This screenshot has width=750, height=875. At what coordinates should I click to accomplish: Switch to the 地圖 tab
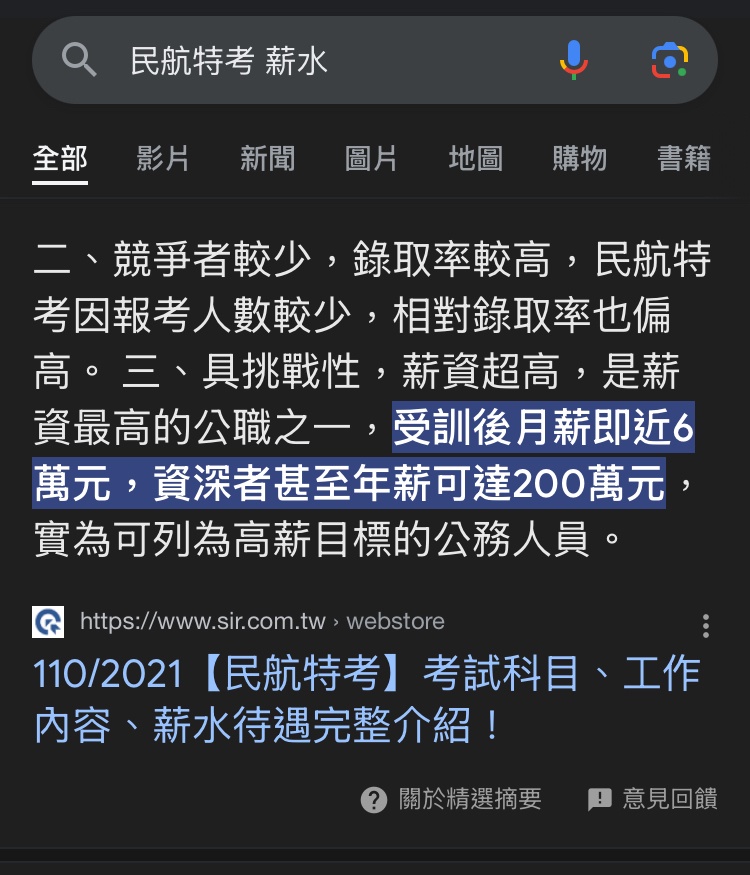pos(475,158)
